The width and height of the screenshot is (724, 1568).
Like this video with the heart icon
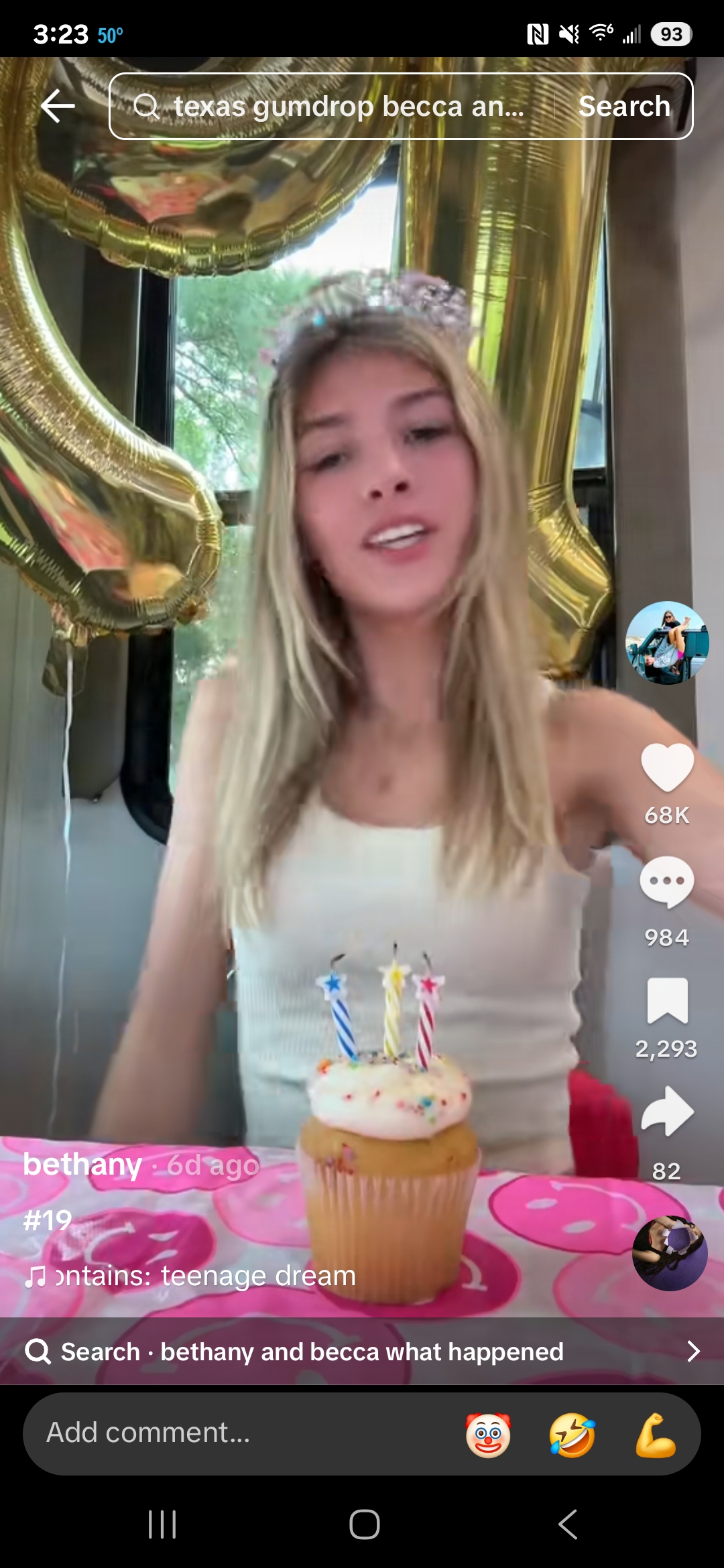pos(667,768)
